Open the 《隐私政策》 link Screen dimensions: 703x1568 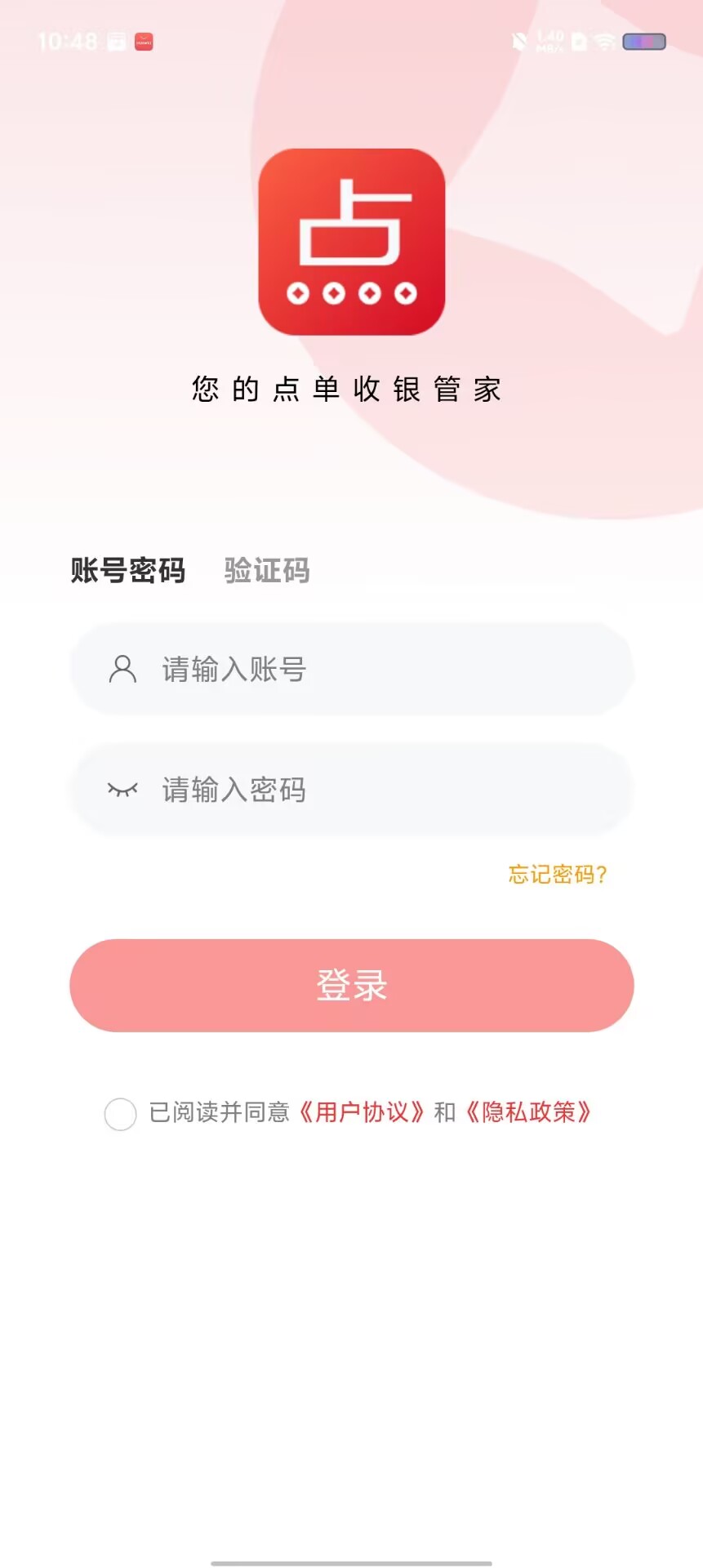(528, 1112)
